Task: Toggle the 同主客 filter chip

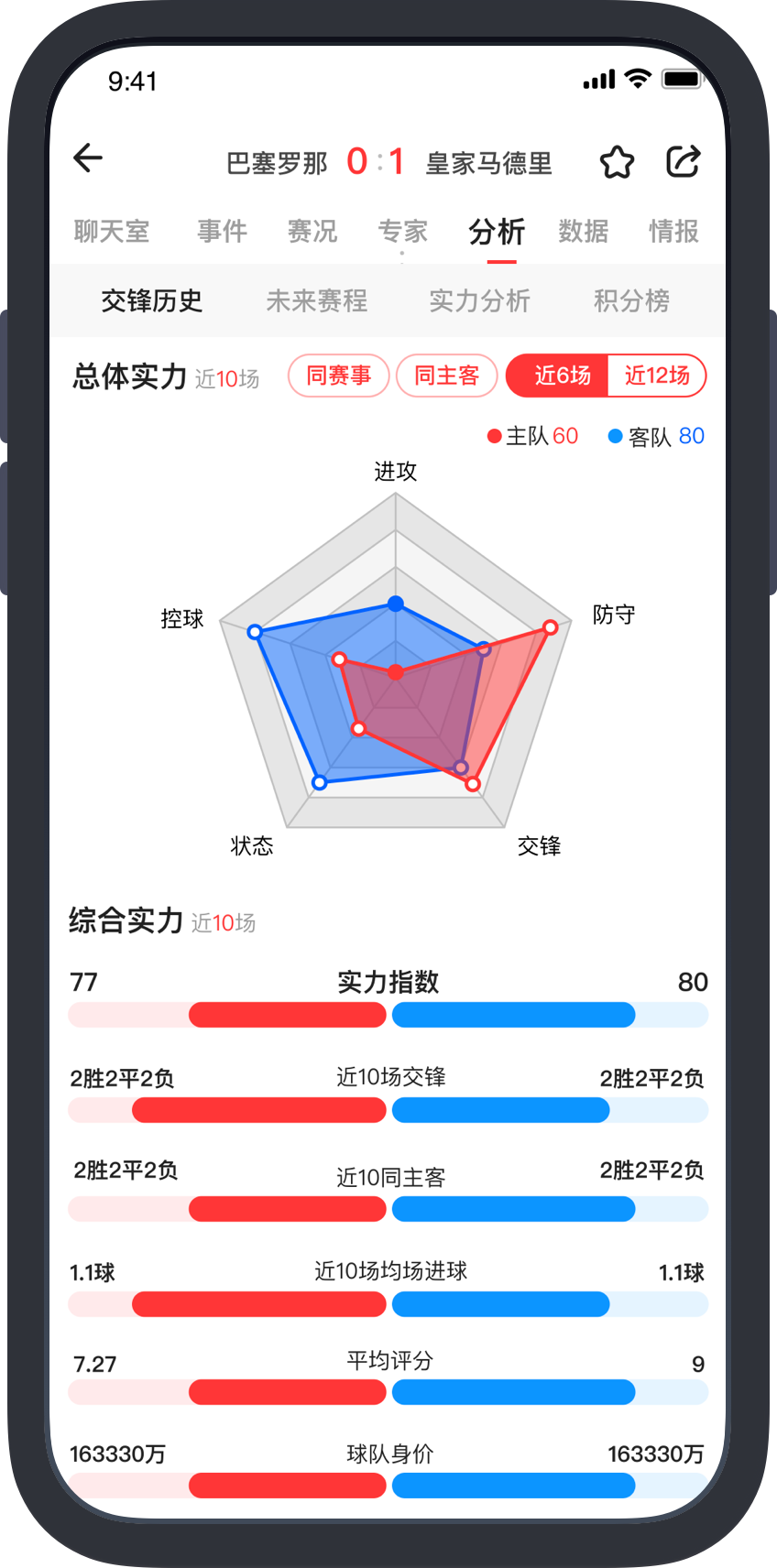Action: tap(447, 376)
